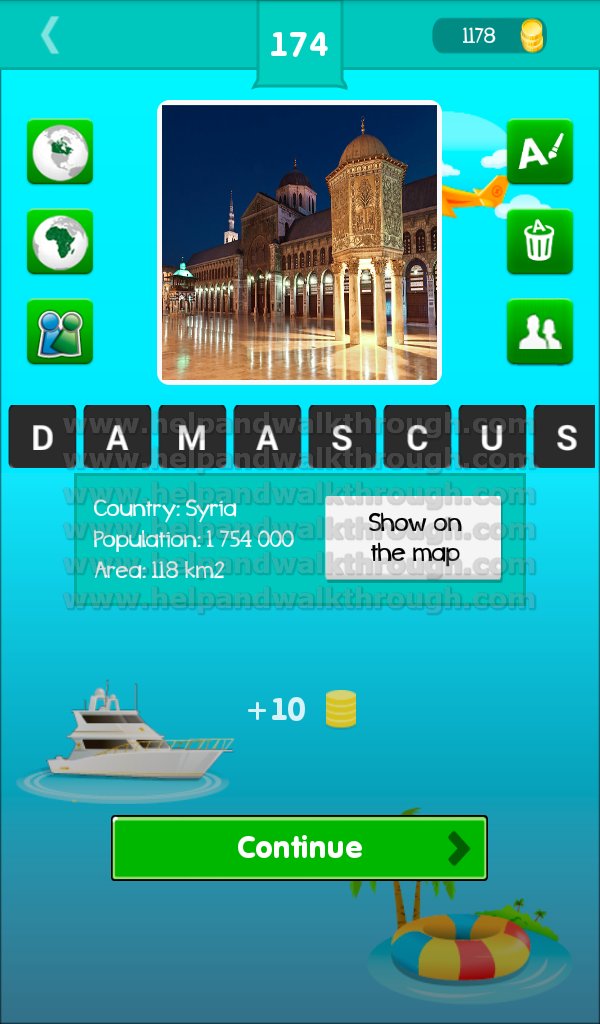Show Damascus on the map
Screen dimensions: 600x1024
413,537
